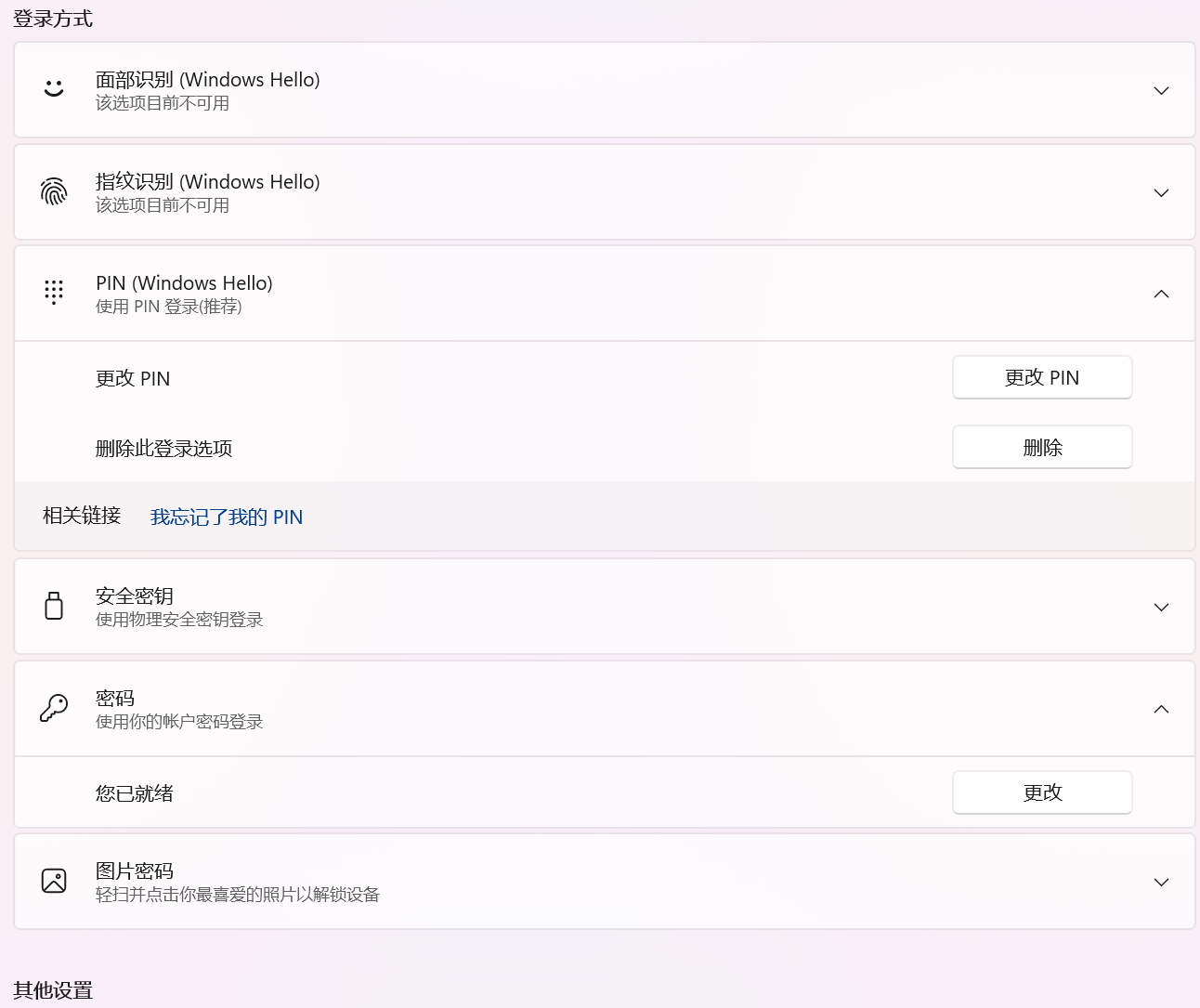Expand the 安全密钥 option
This screenshot has width=1200, height=1008.
[1160, 607]
